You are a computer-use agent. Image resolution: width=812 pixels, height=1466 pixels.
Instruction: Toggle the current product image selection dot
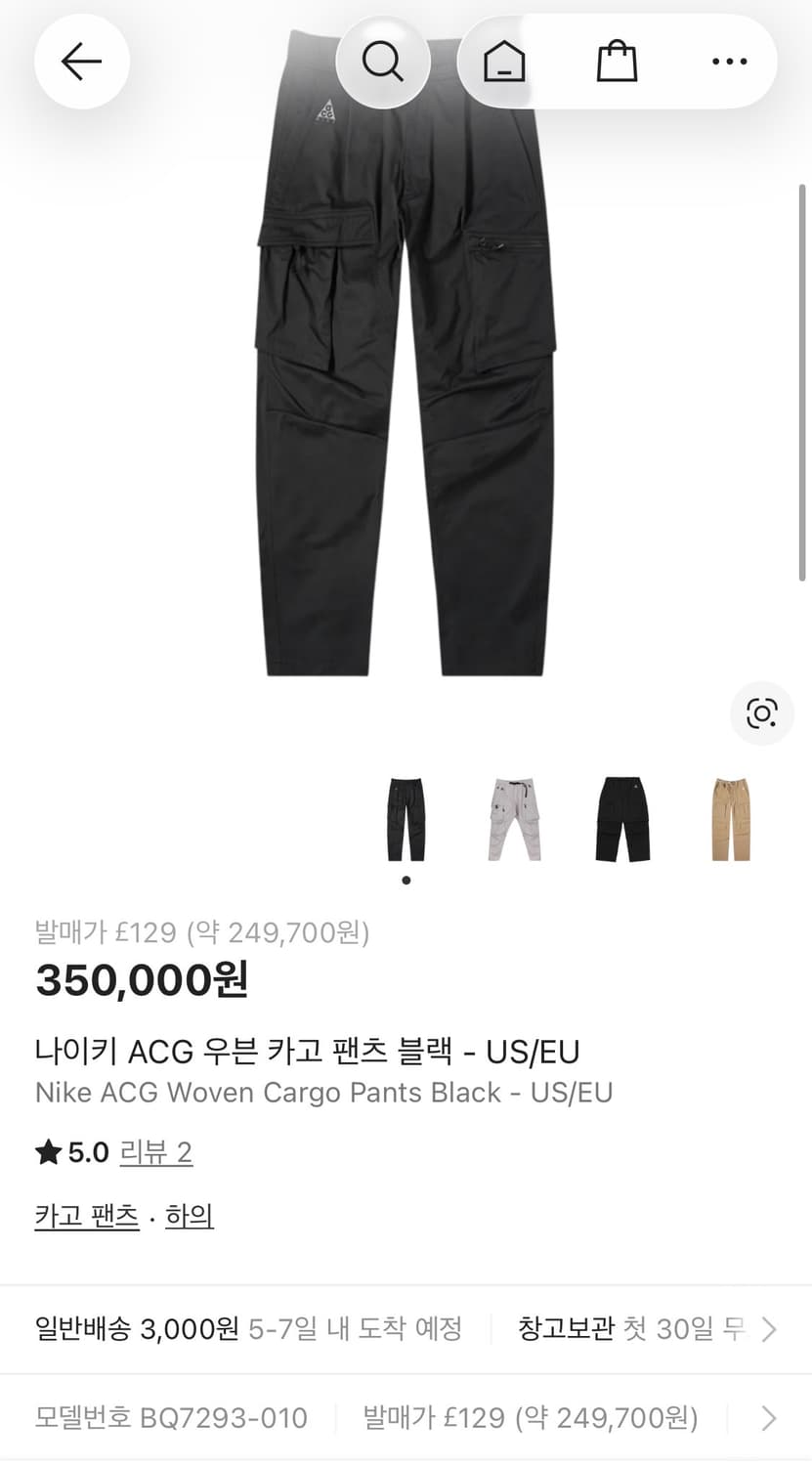pyautogui.click(x=406, y=879)
